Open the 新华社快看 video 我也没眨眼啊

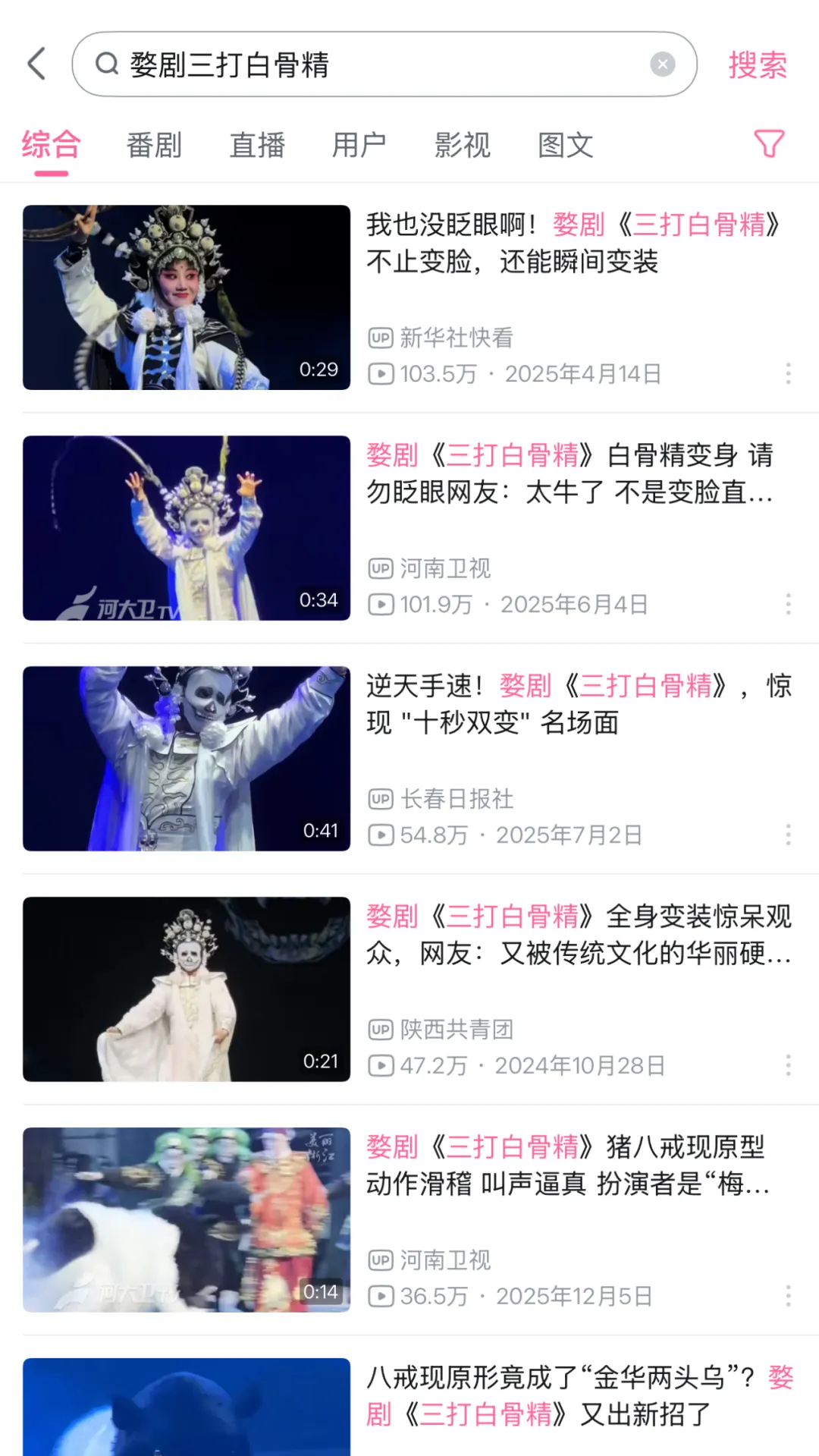tap(187, 297)
